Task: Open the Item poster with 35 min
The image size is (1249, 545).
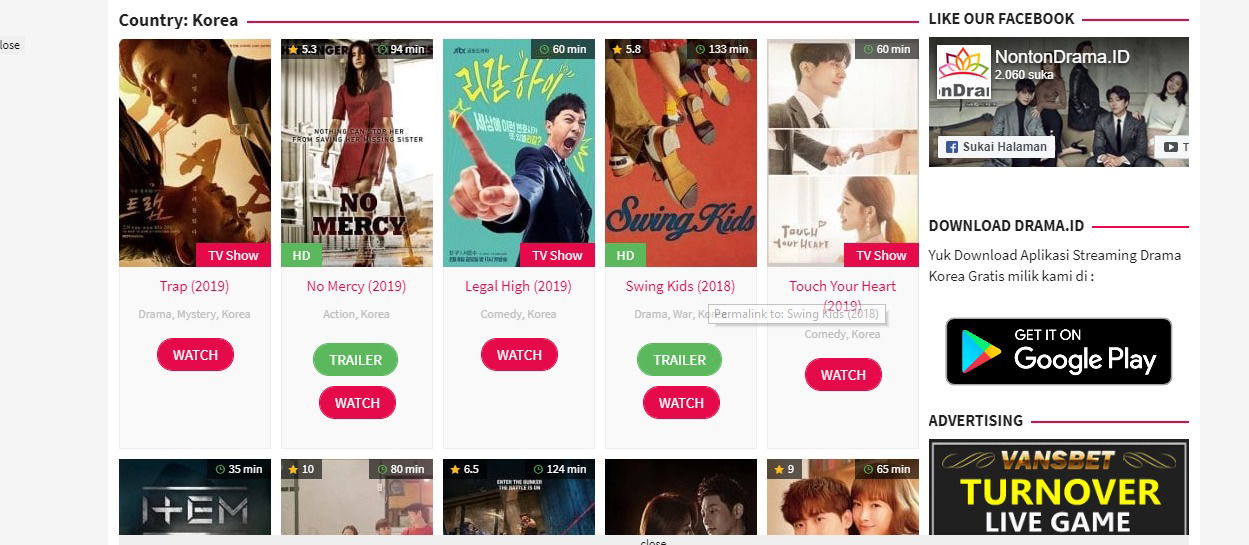Action: point(195,500)
